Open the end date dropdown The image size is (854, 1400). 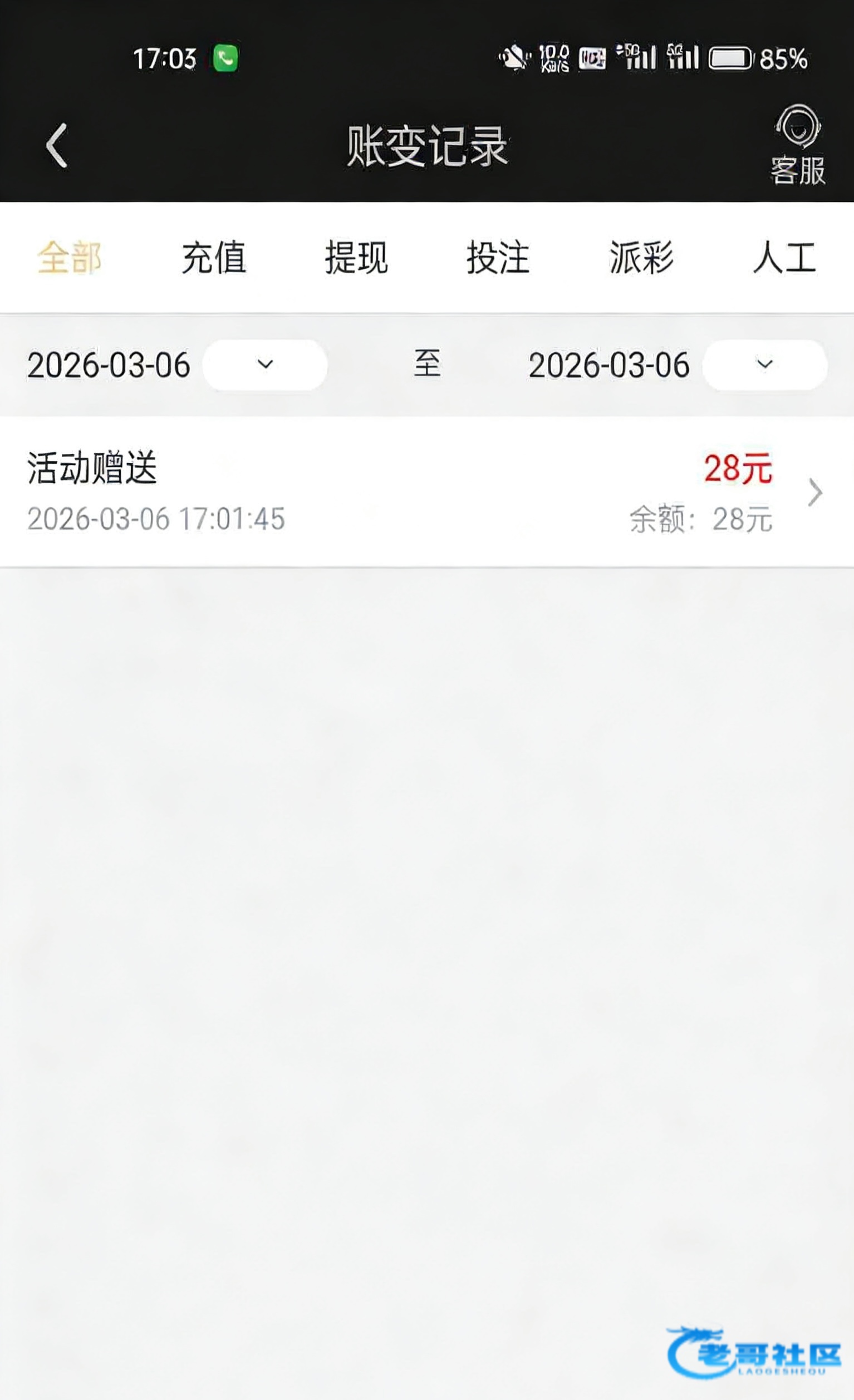click(765, 365)
